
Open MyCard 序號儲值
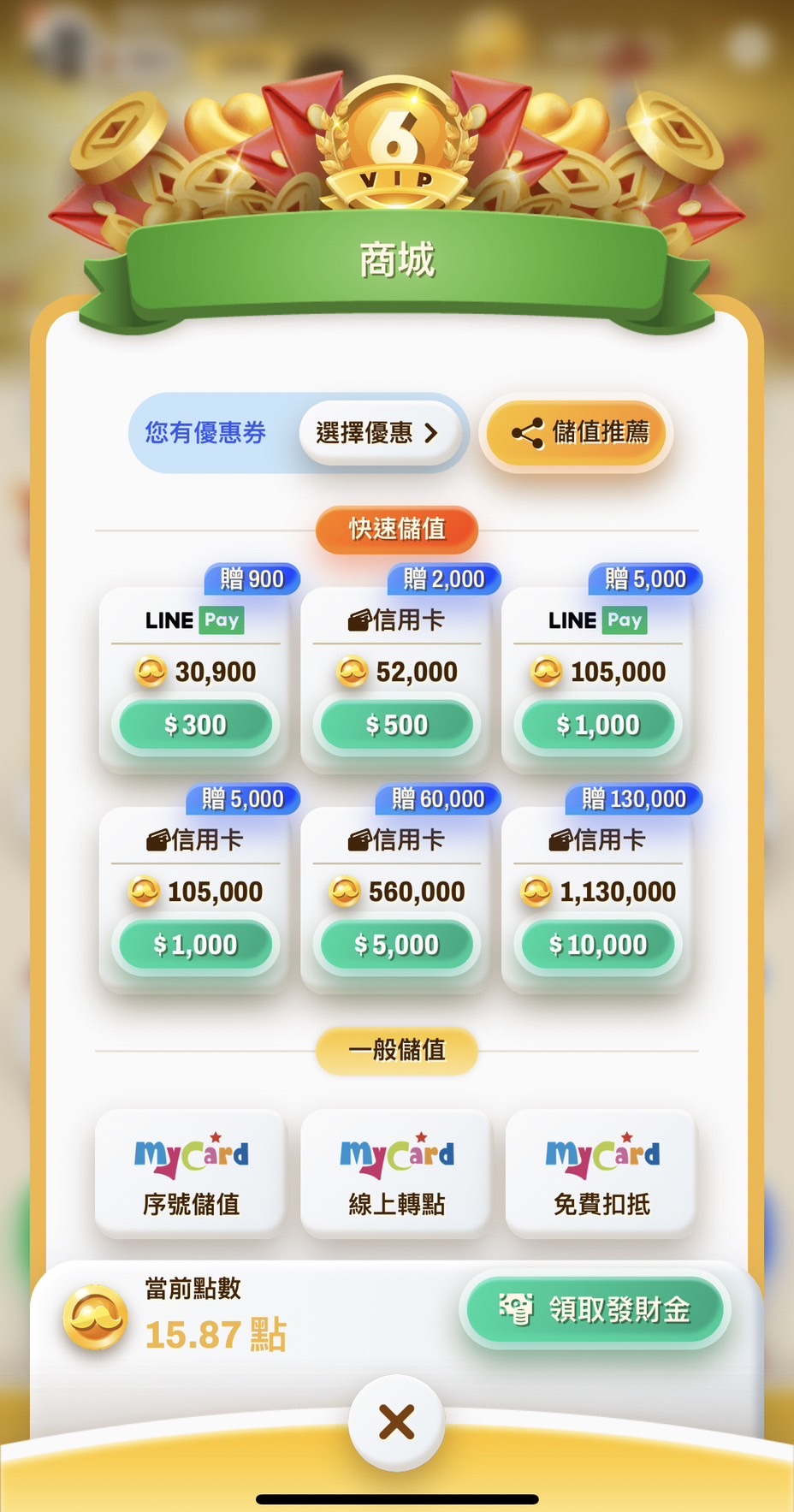point(191,1174)
